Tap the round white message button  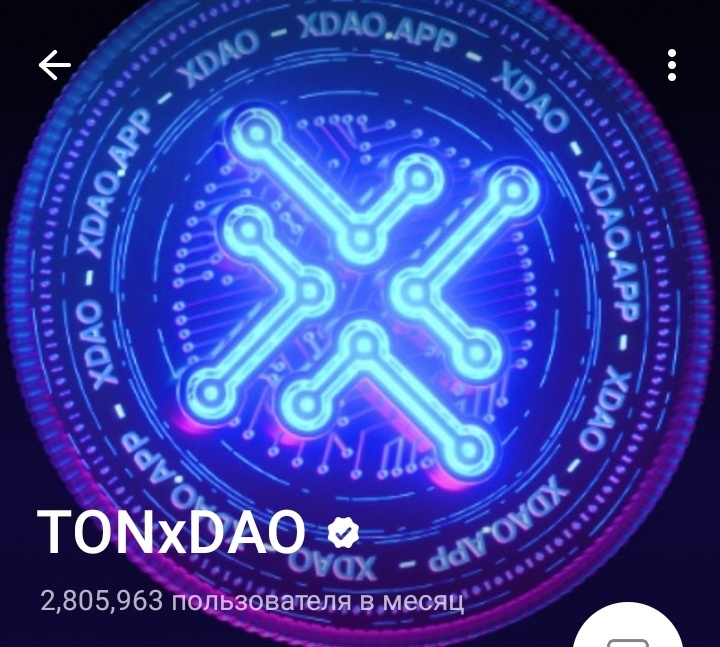tap(628, 632)
